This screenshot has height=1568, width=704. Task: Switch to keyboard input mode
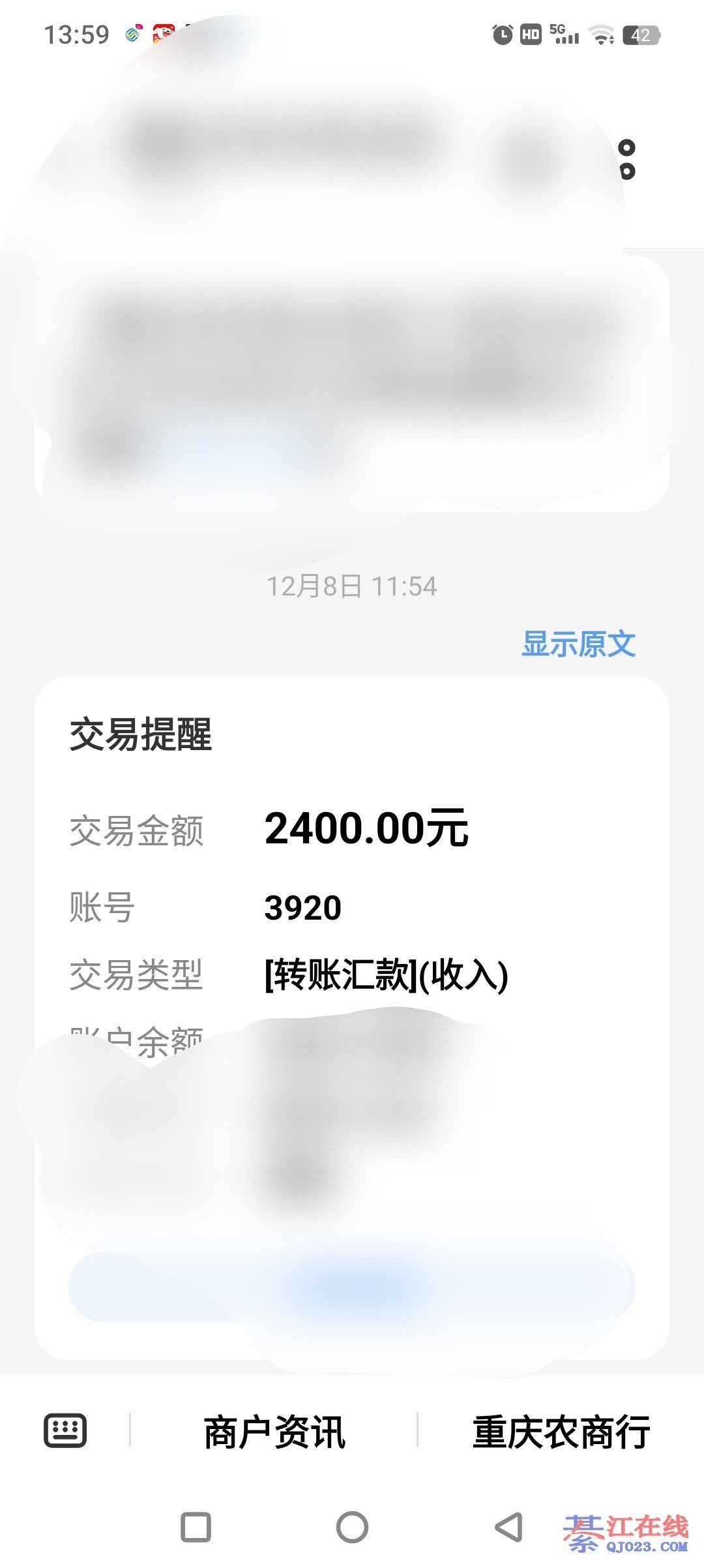click(65, 1431)
